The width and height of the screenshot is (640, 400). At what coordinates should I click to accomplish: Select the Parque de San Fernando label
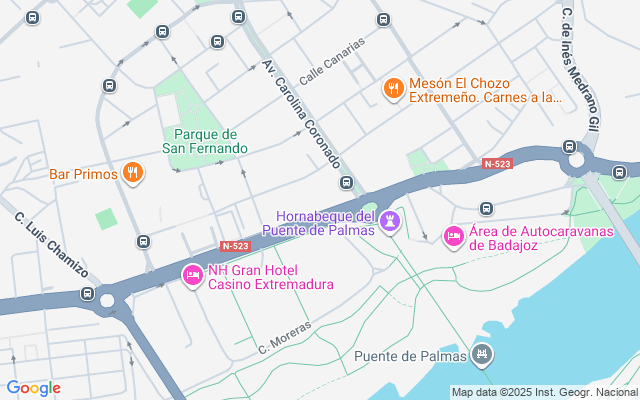click(204, 141)
